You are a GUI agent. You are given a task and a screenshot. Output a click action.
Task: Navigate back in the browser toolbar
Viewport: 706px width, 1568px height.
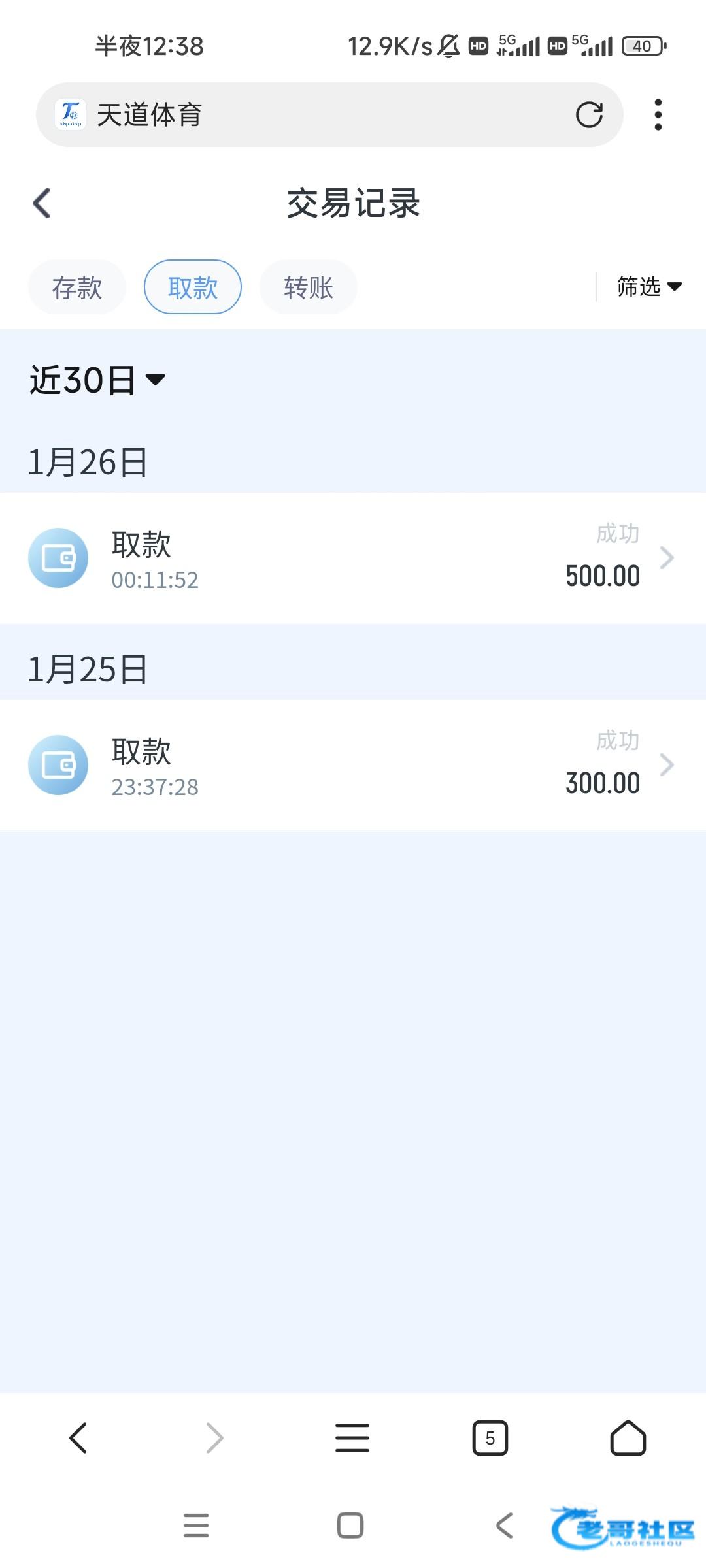[x=78, y=1438]
